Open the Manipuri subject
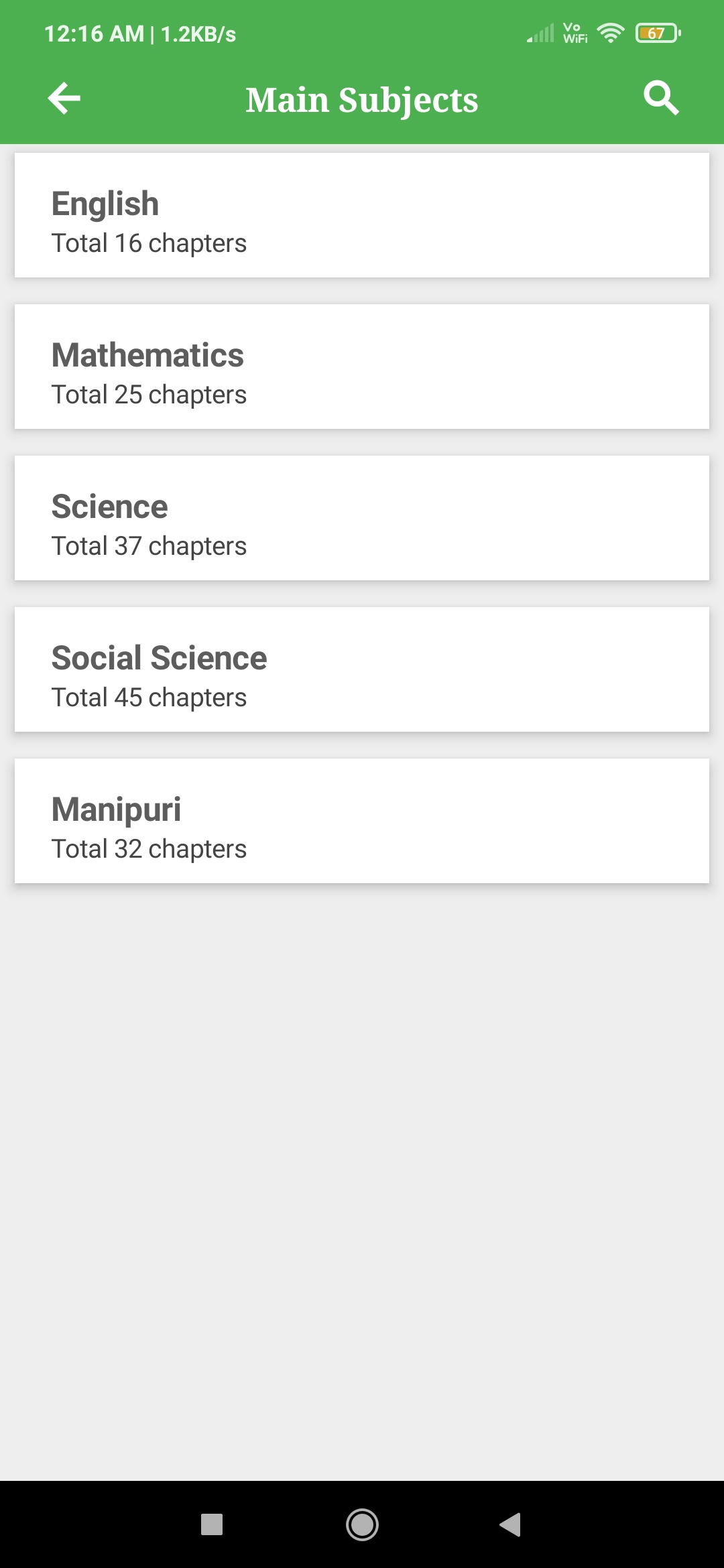Viewport: 724px width, 1568px height. (x=362, y=821)
